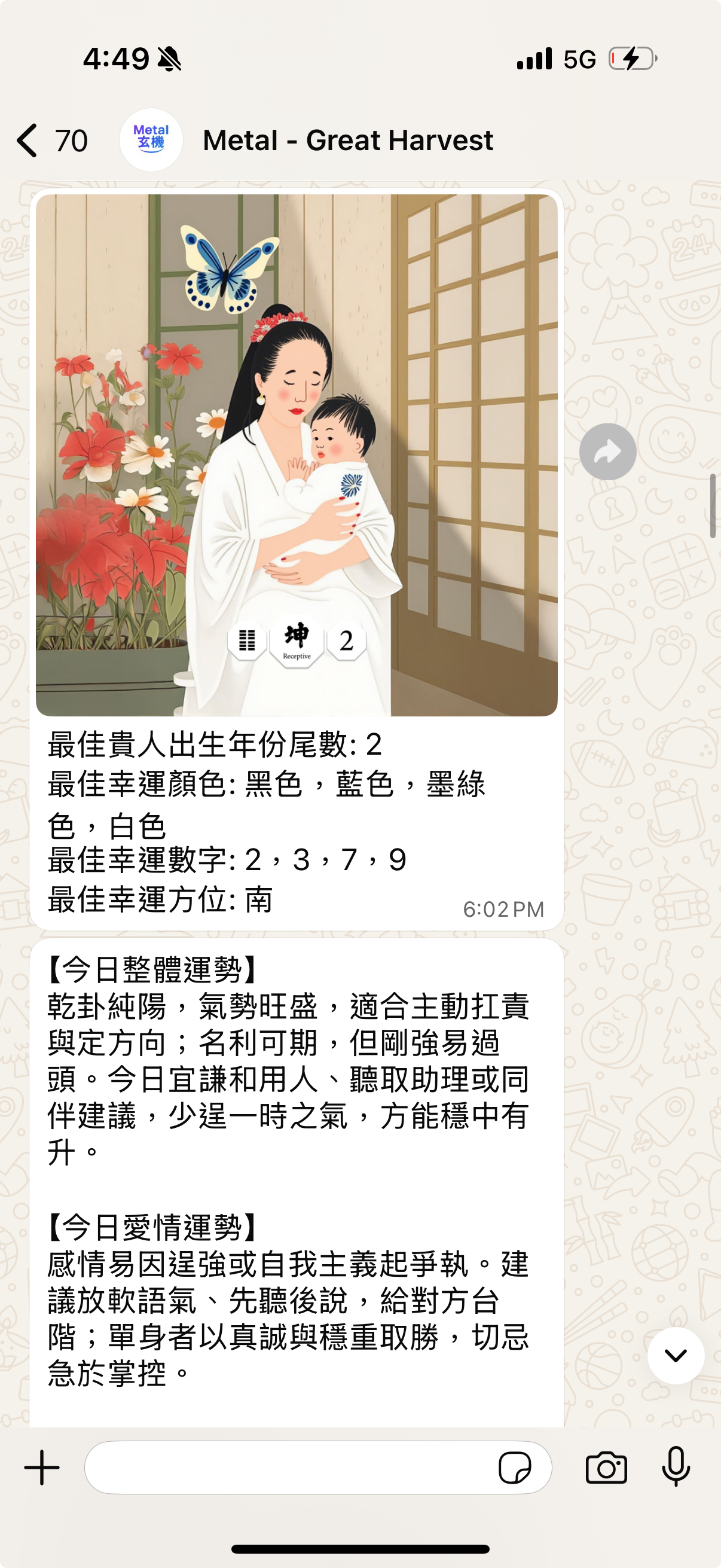721x1568 pixels.
Task: Open Metal - Great Harvest contact info
Action: click(x=347, y=141)
